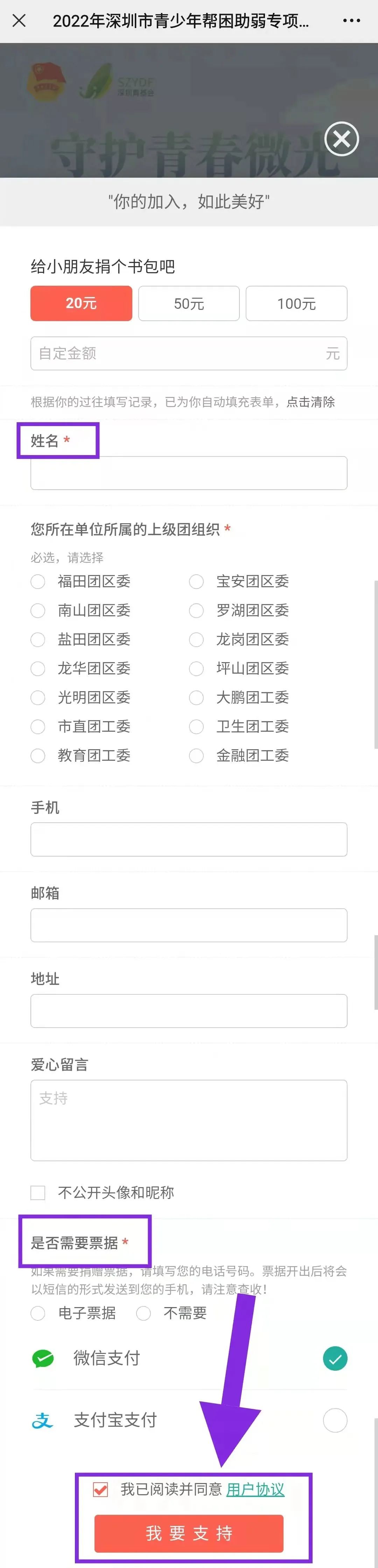Screen dimensions: 378x1568
Task: Enter the 手机 phone number field
Action: 189,839
